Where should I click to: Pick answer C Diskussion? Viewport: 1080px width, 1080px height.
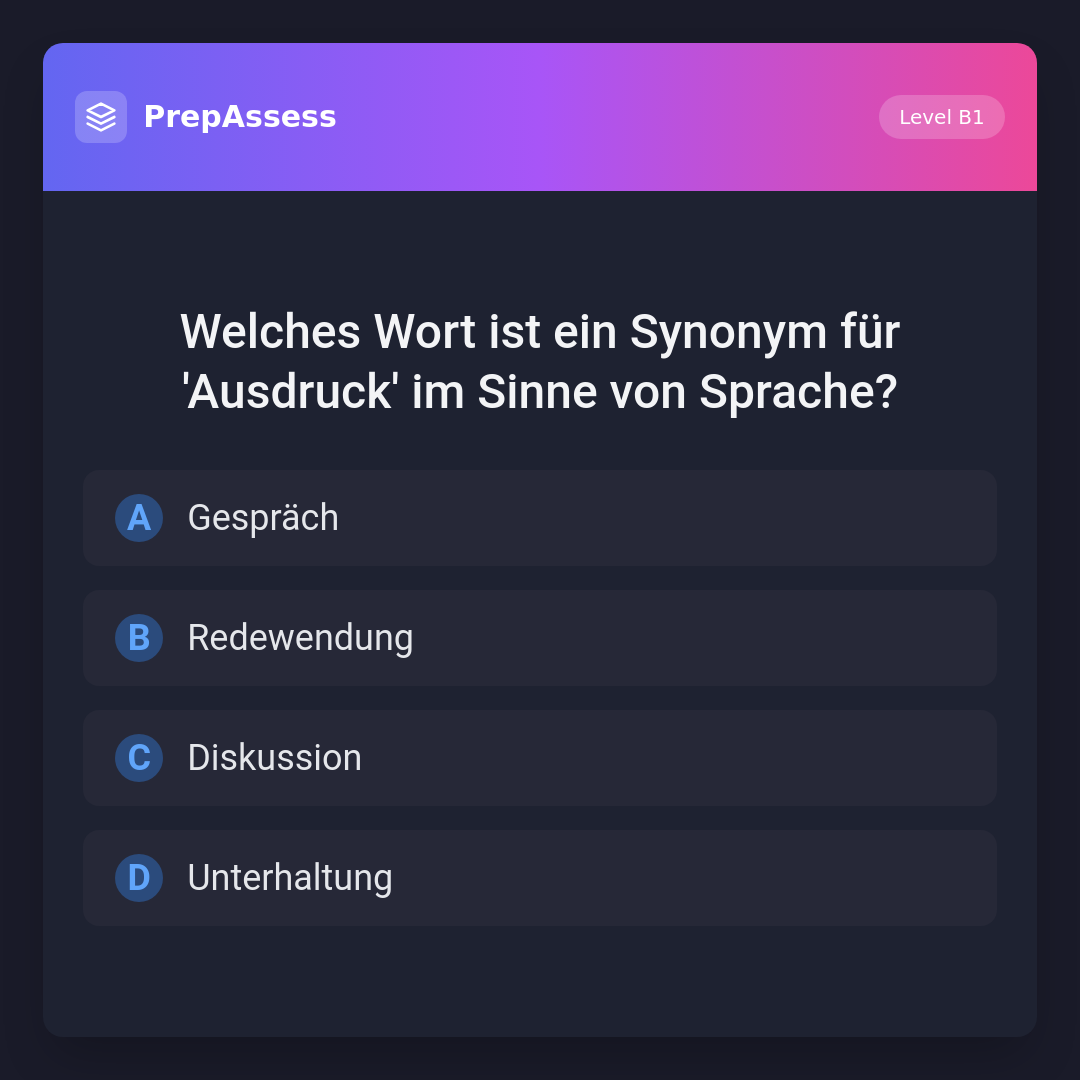coord(539,758)
